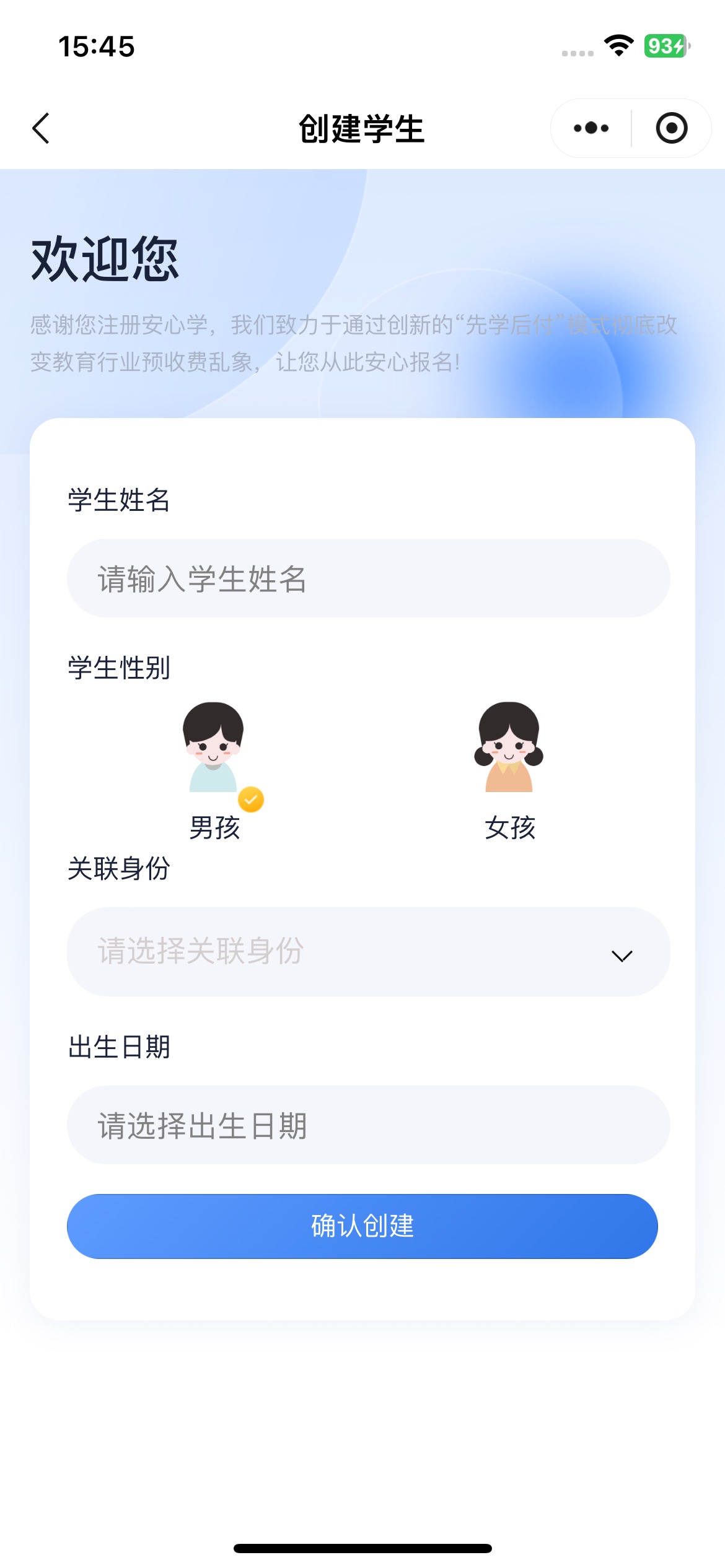Choose 女孩 as the student gender
725x1568 pixels.
coord(509,770)
